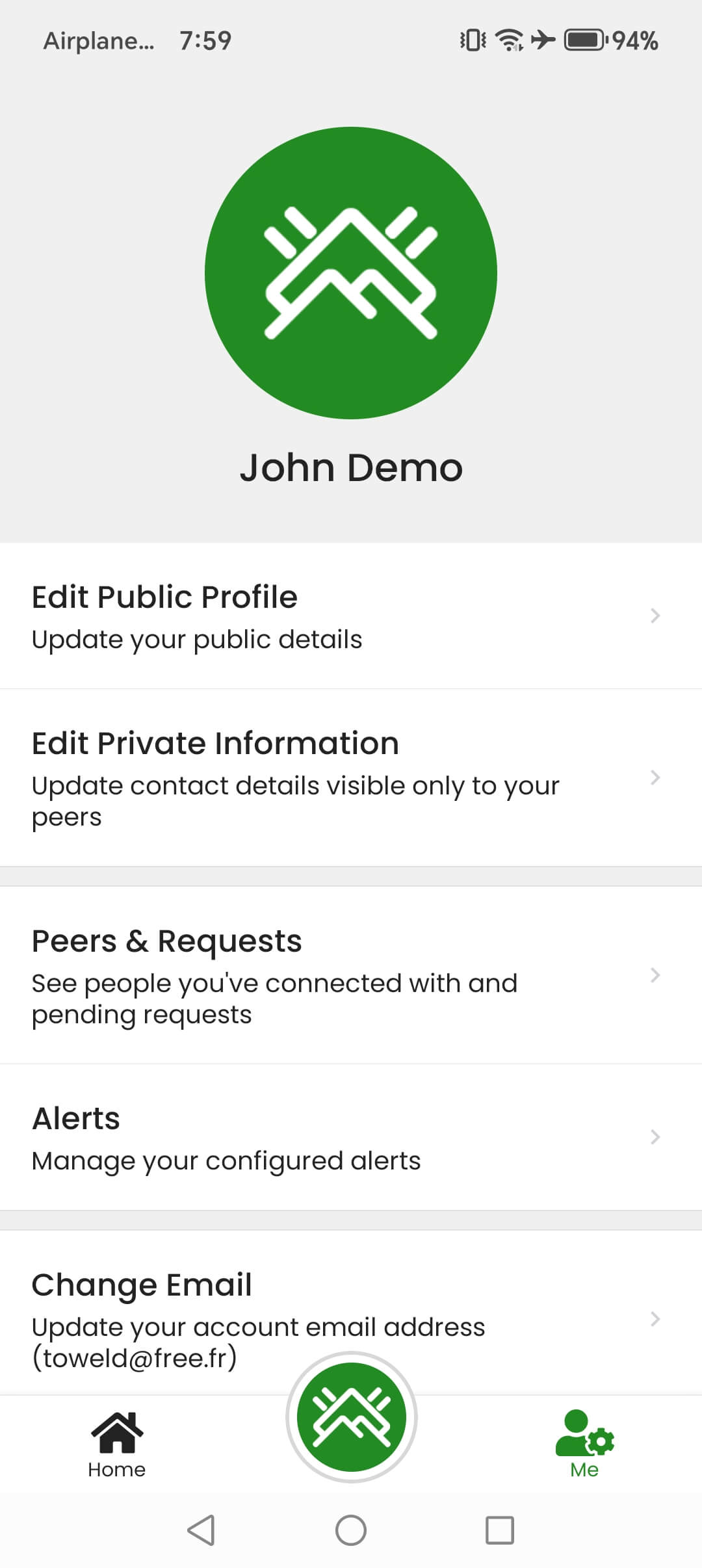Tap the John Demo name label

(x=351, y=466)
